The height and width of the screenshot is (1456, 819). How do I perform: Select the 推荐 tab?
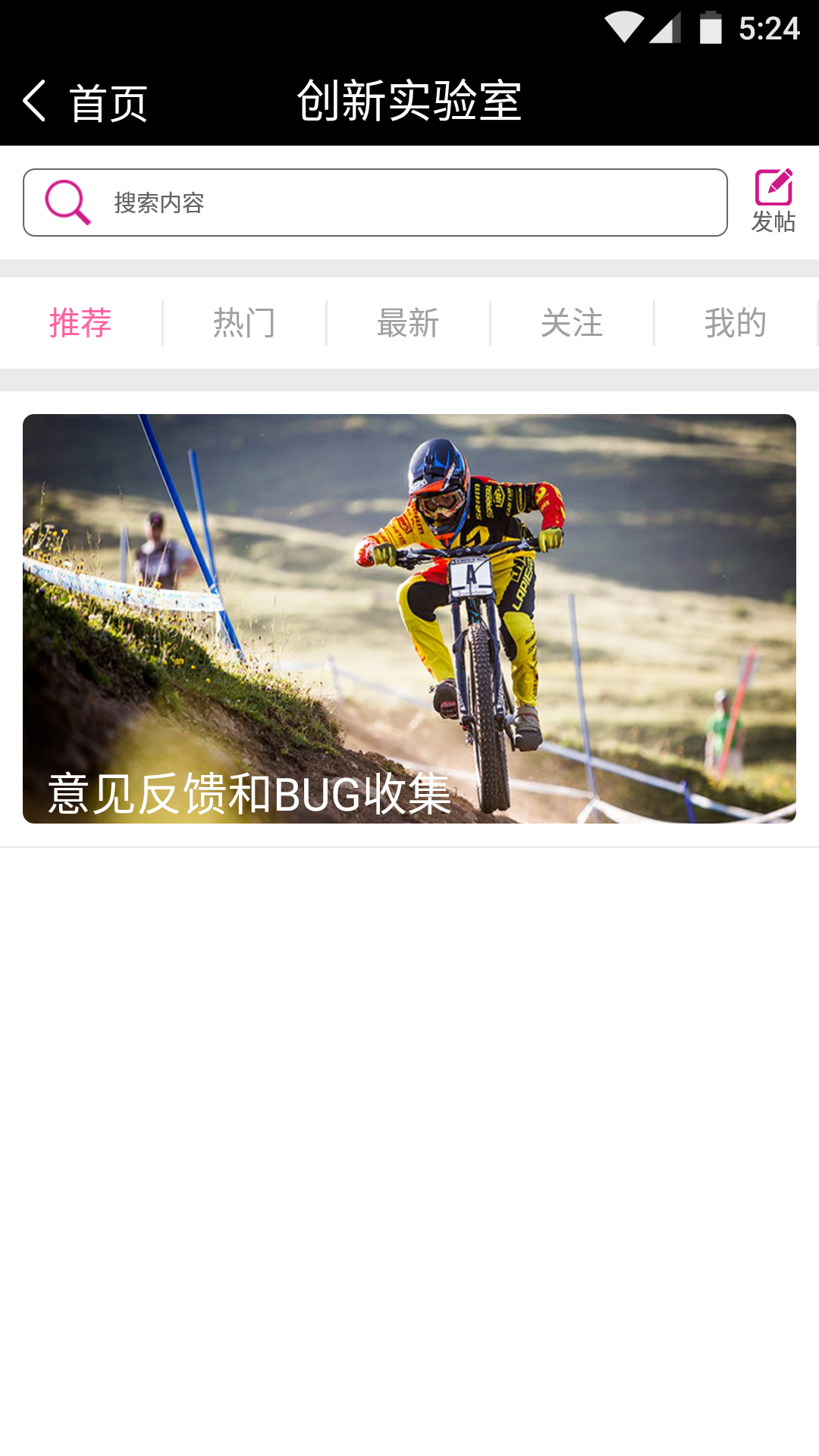click(x=80, y=323)
